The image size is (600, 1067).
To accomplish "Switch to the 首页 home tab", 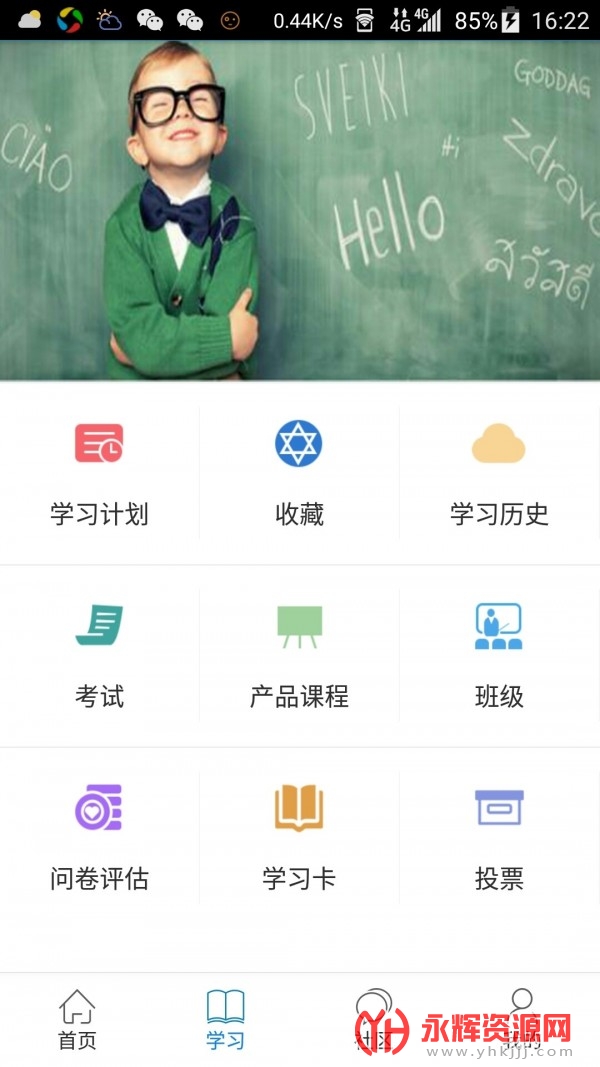I will tap(77, 1019).
